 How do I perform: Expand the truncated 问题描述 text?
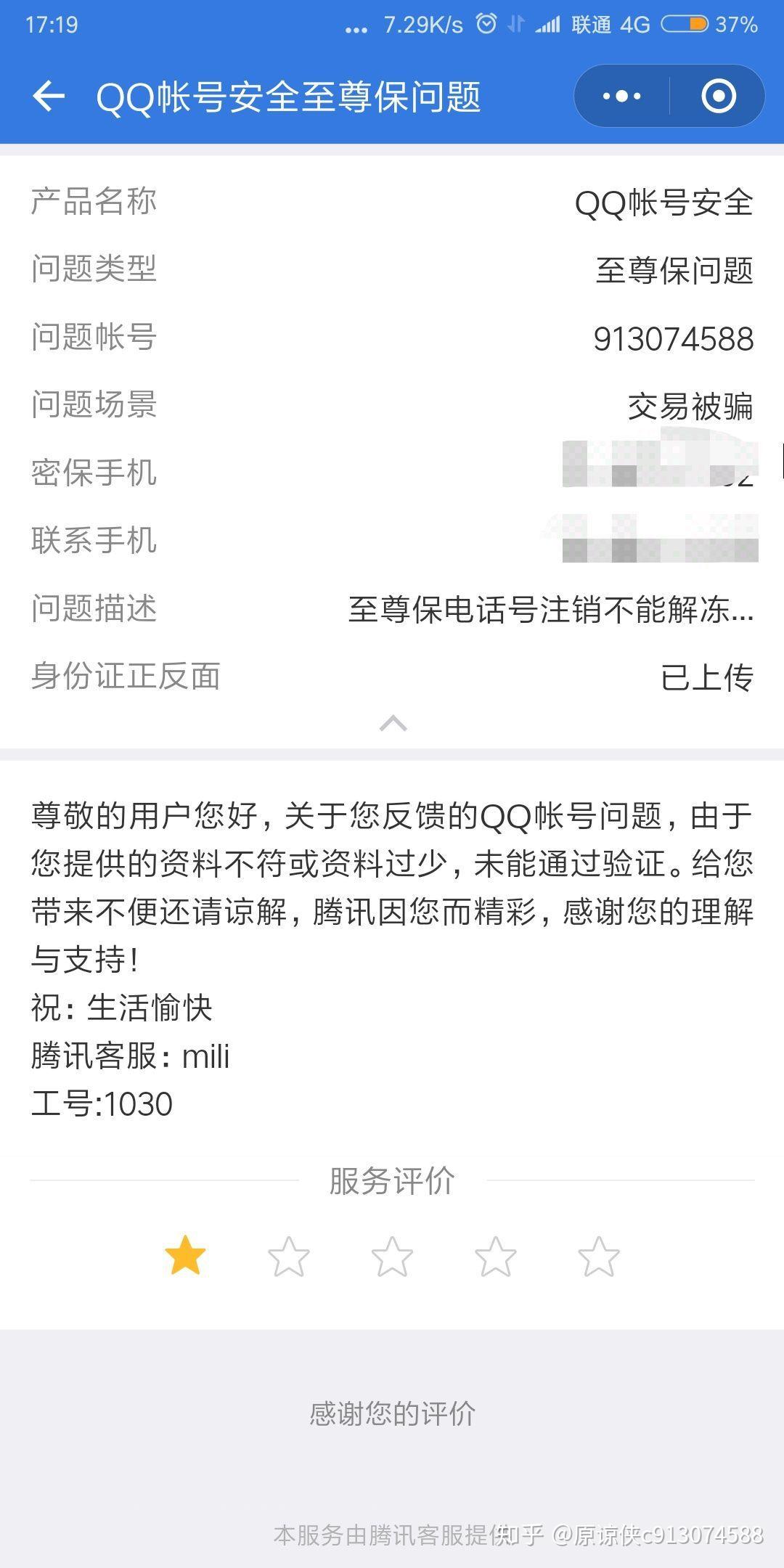click(550, 609)
